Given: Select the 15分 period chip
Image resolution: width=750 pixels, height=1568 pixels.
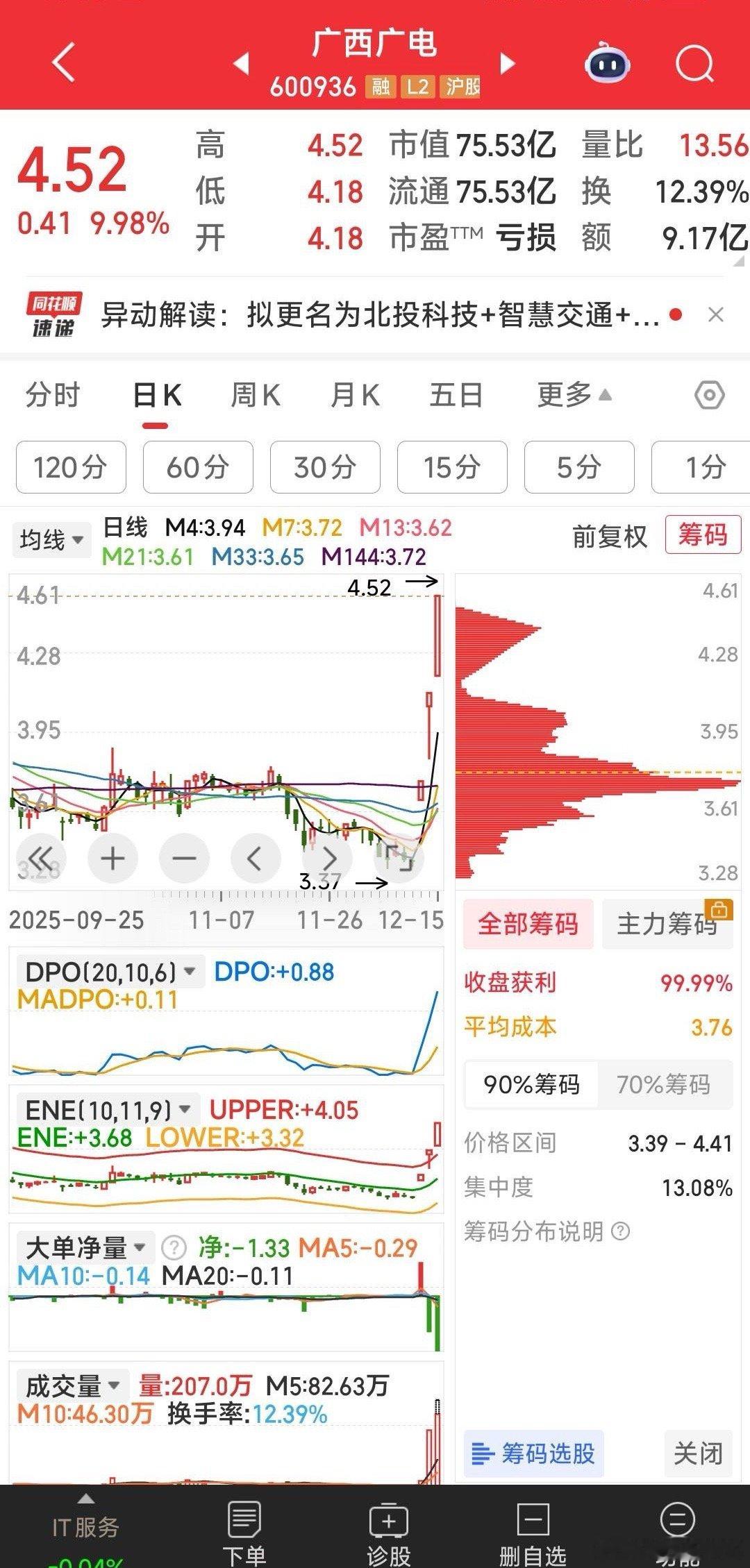Looking at the screenshot, I should pos(452,467).
